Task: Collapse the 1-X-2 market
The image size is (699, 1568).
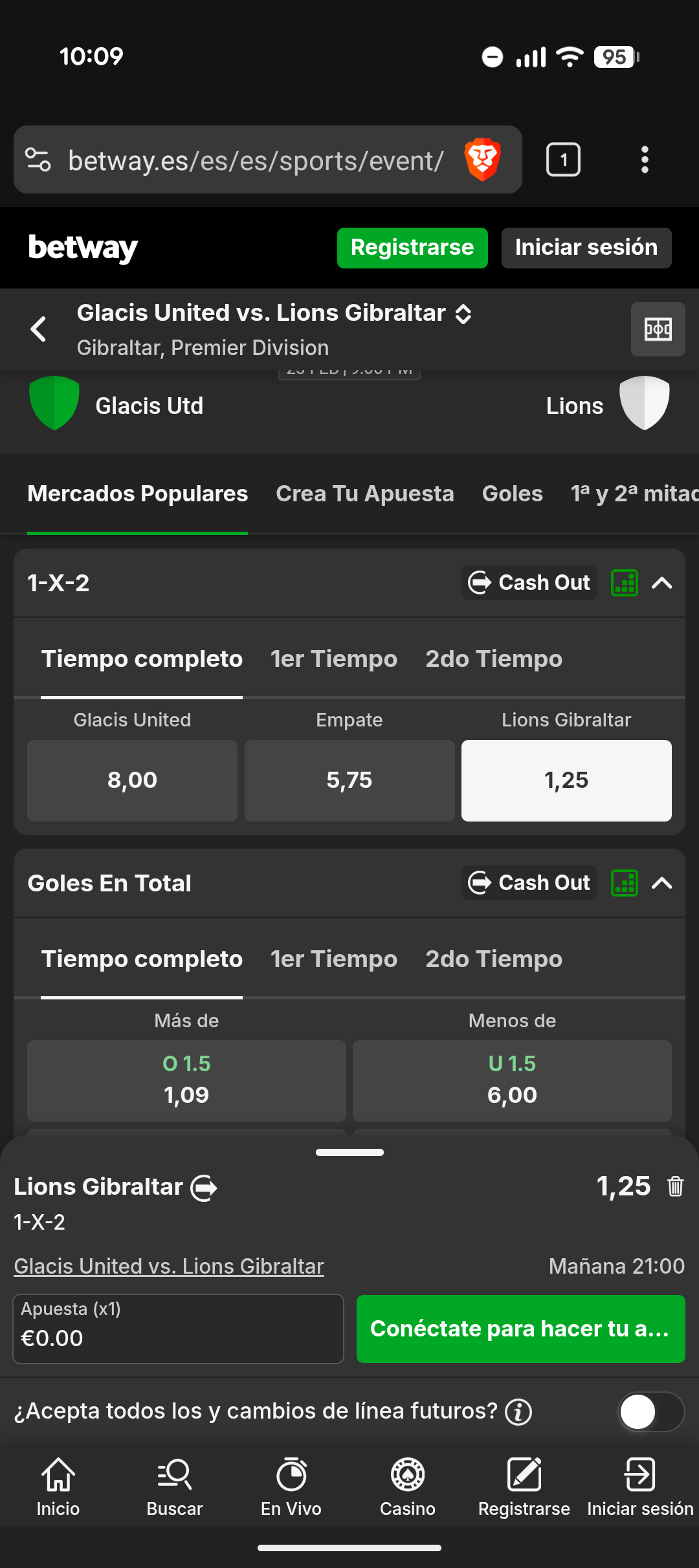Action: click(661, 583)
